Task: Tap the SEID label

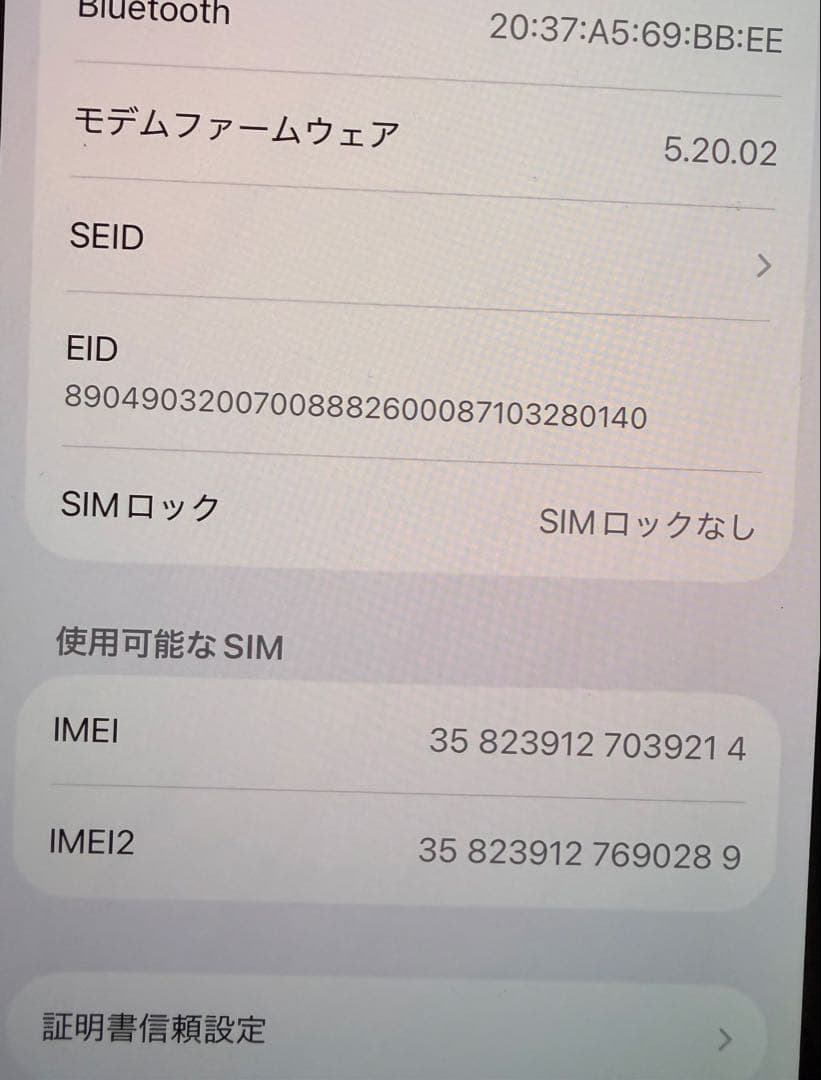Action: pos(105,238)
